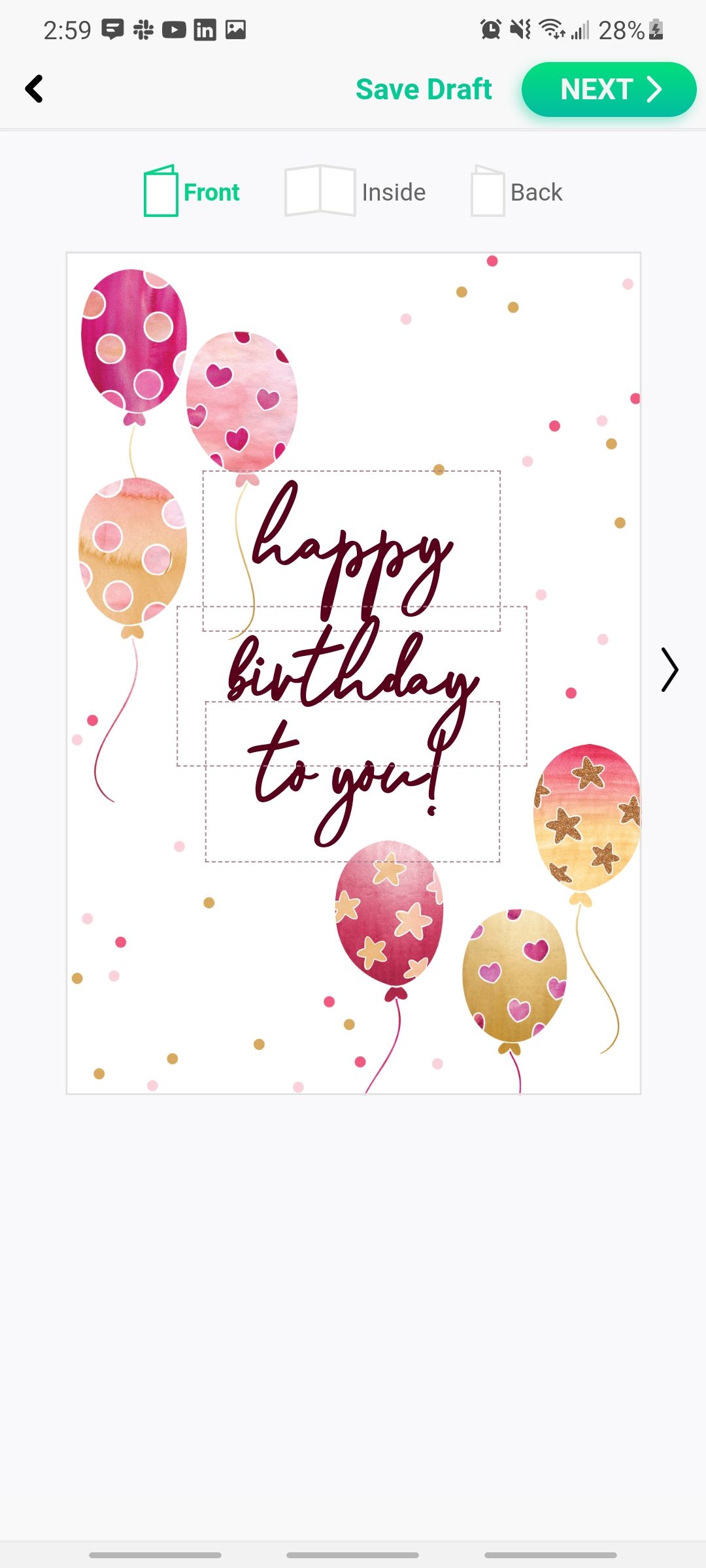This screenshot has height=1568, width=706.
Task: Tap the YouTube notification icon
Action: coord(173,29)
